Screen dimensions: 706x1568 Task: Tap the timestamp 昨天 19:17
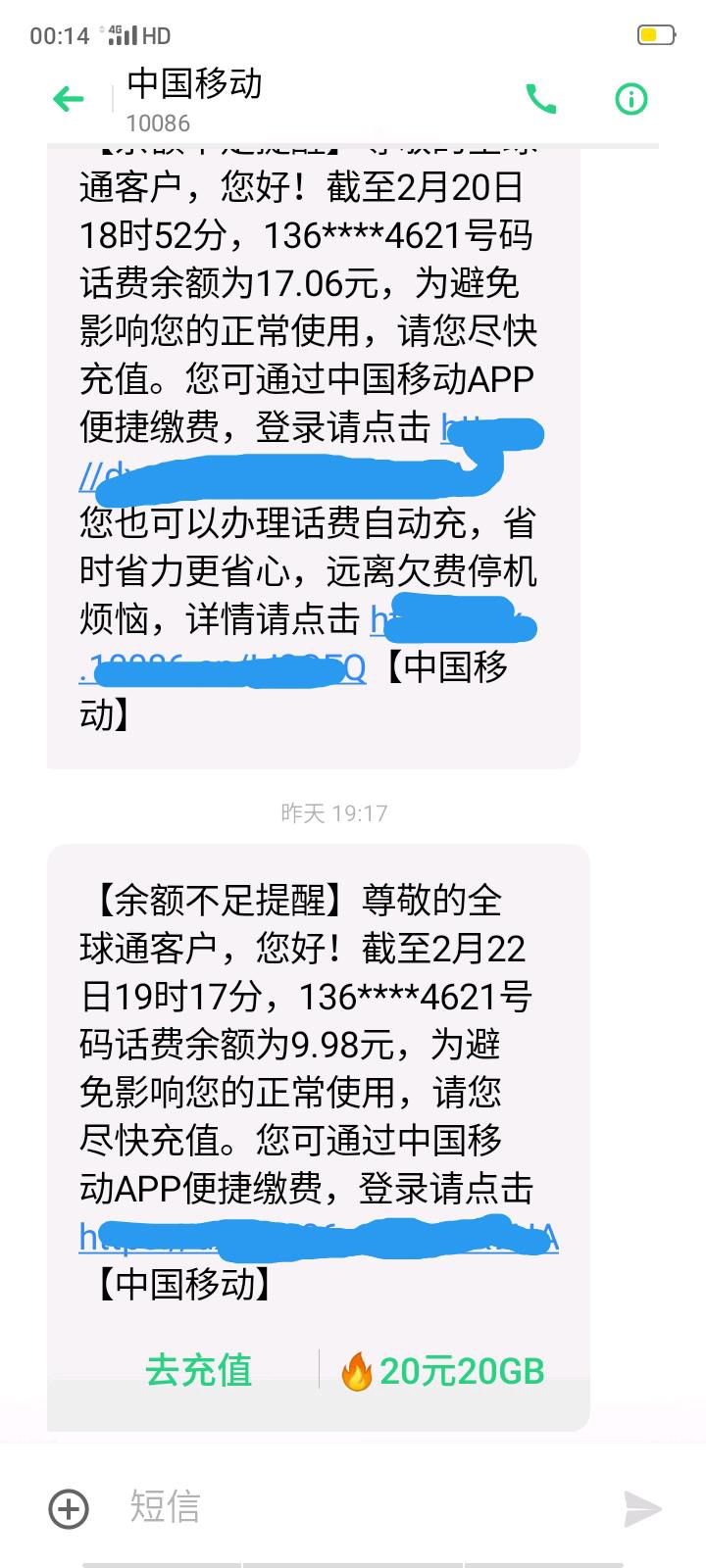pyautogui.click(x=333, y=812)
